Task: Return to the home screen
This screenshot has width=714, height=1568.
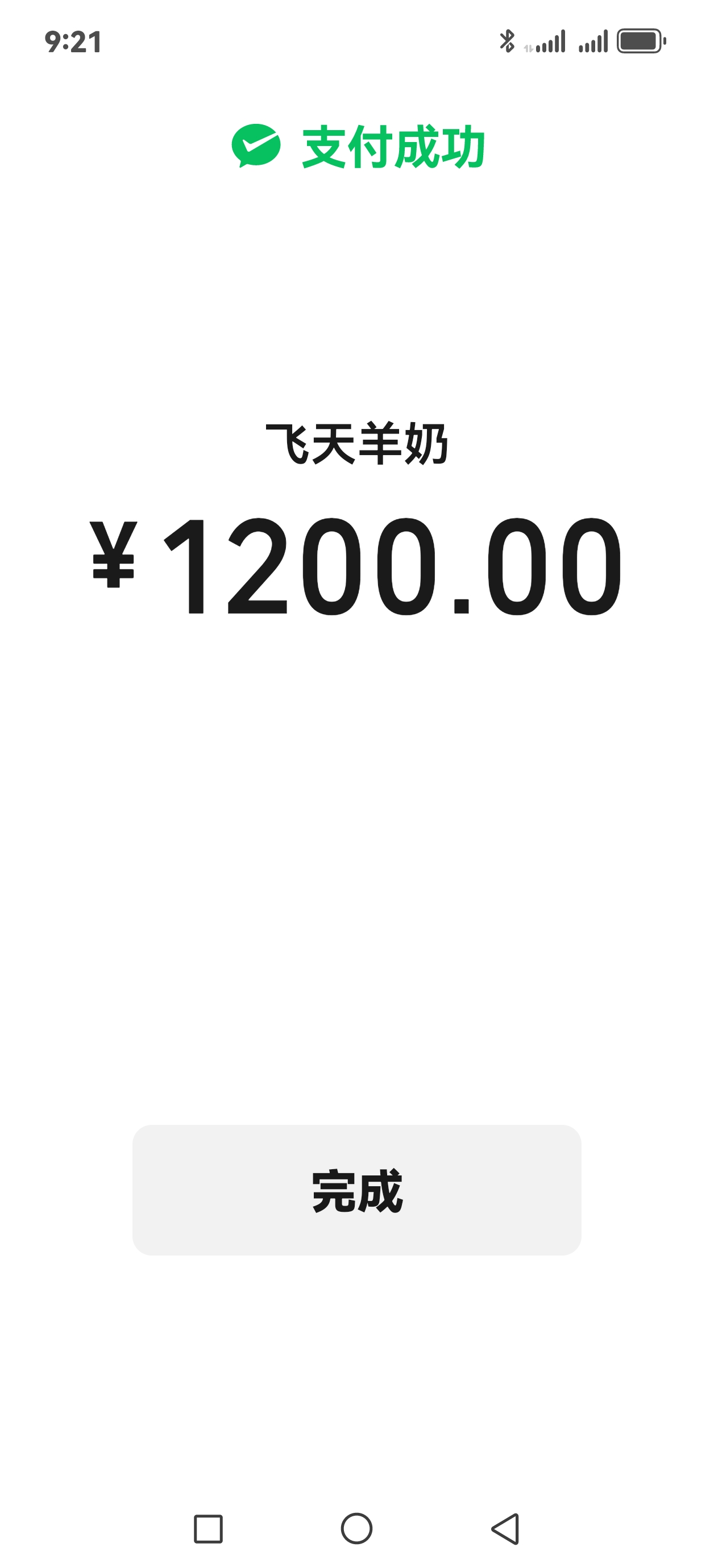Action: click(x=356, y=1528)
